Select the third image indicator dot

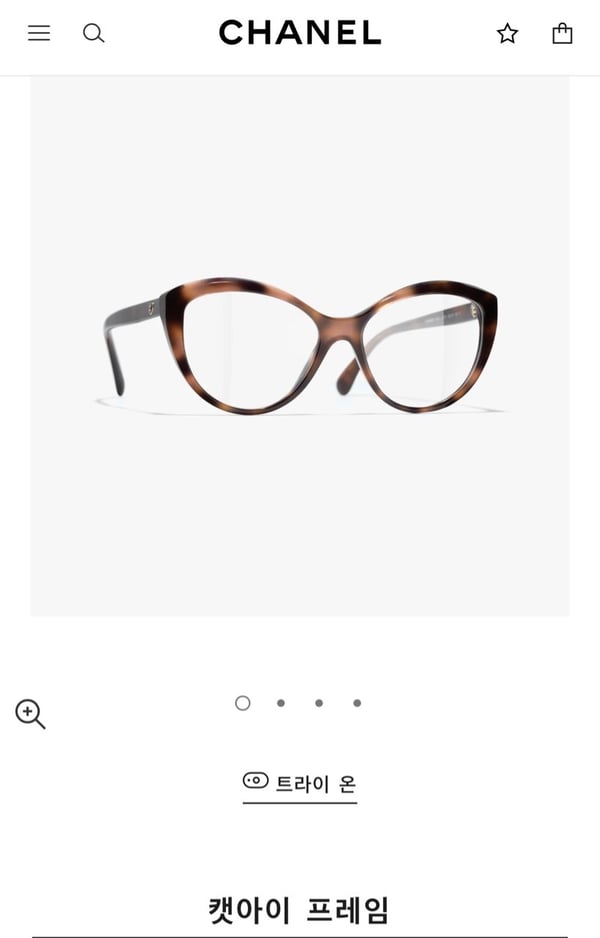pyautogui.click(x=319, y=703)
